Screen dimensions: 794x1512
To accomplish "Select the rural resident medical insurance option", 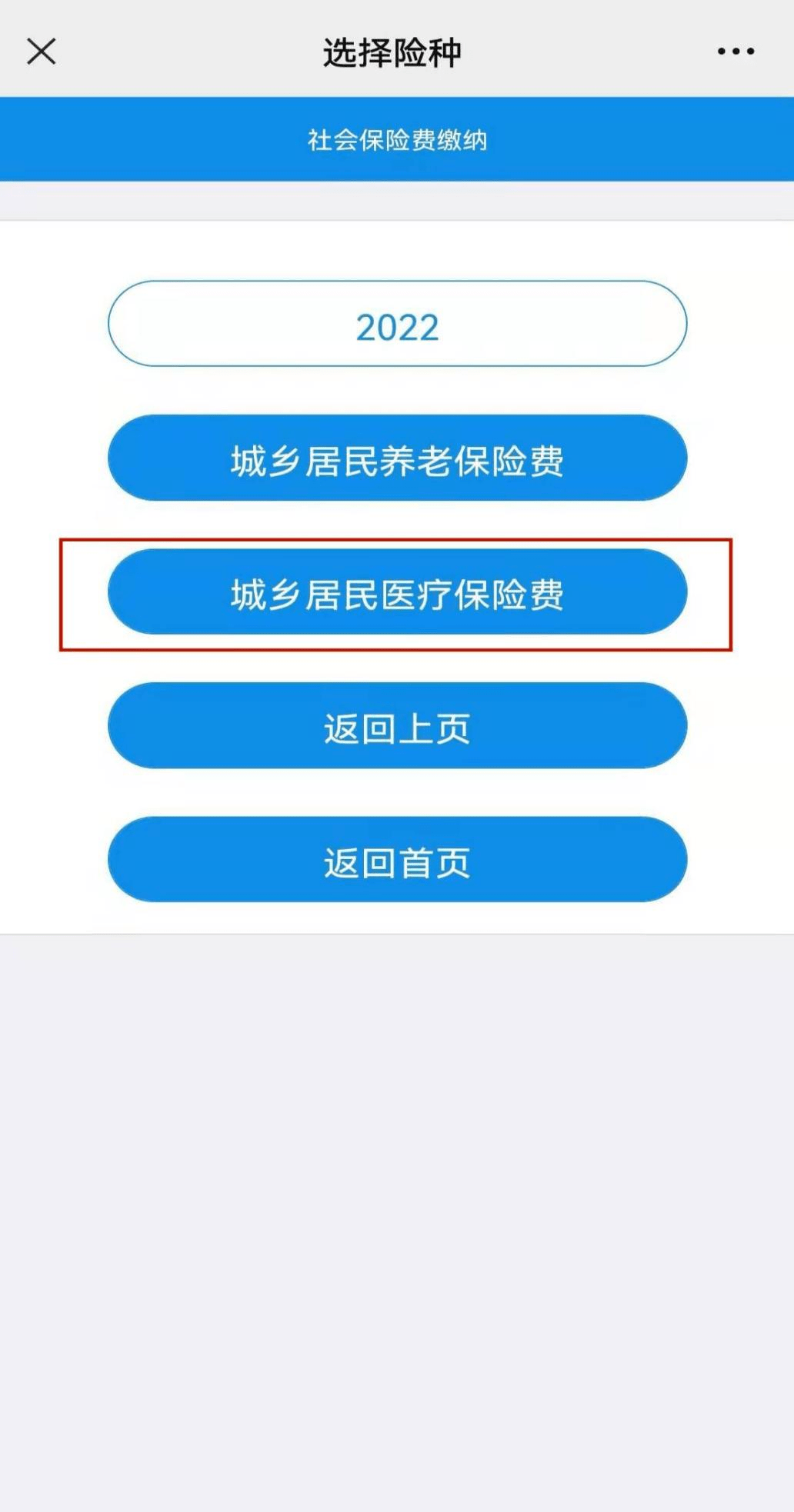I will (397, 592).
